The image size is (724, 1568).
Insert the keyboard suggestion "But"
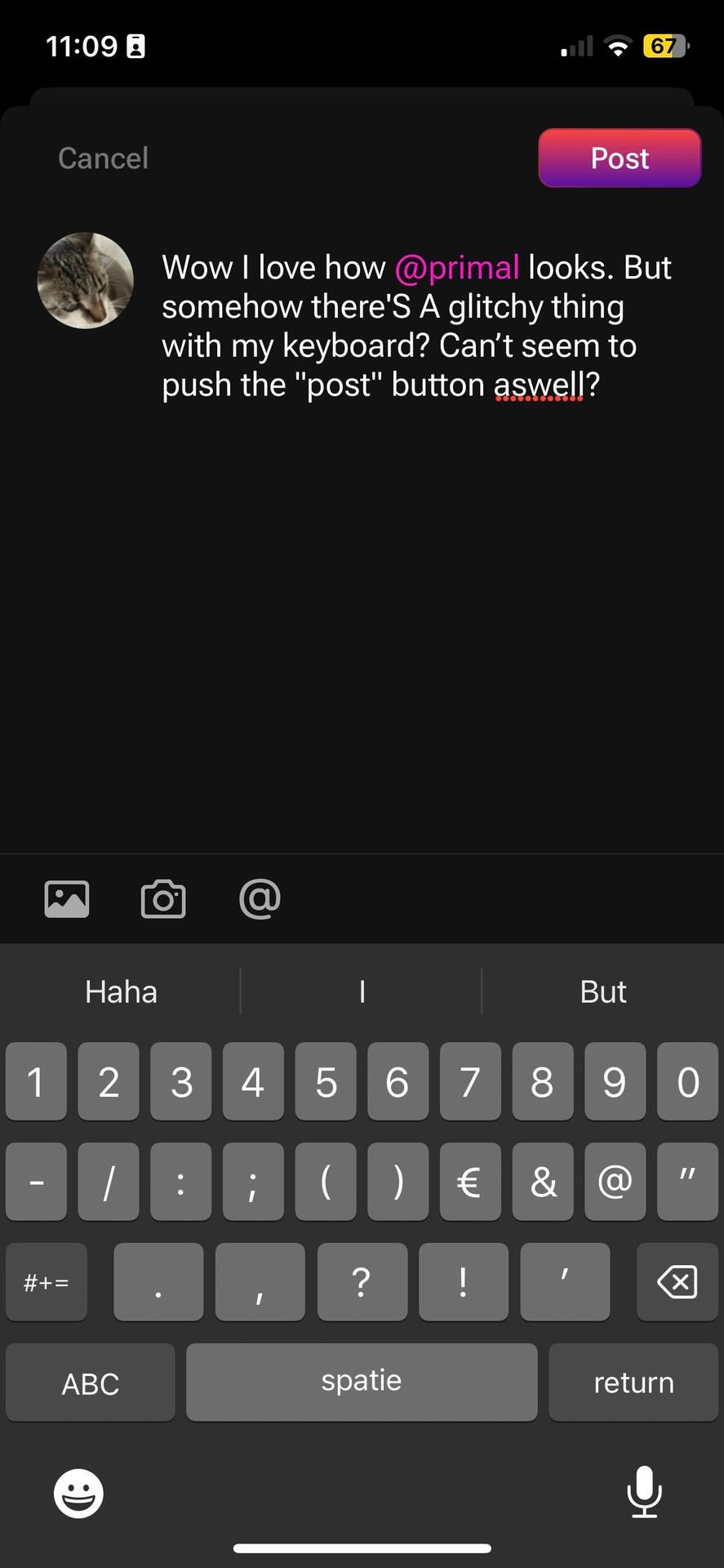coord(603,991)
